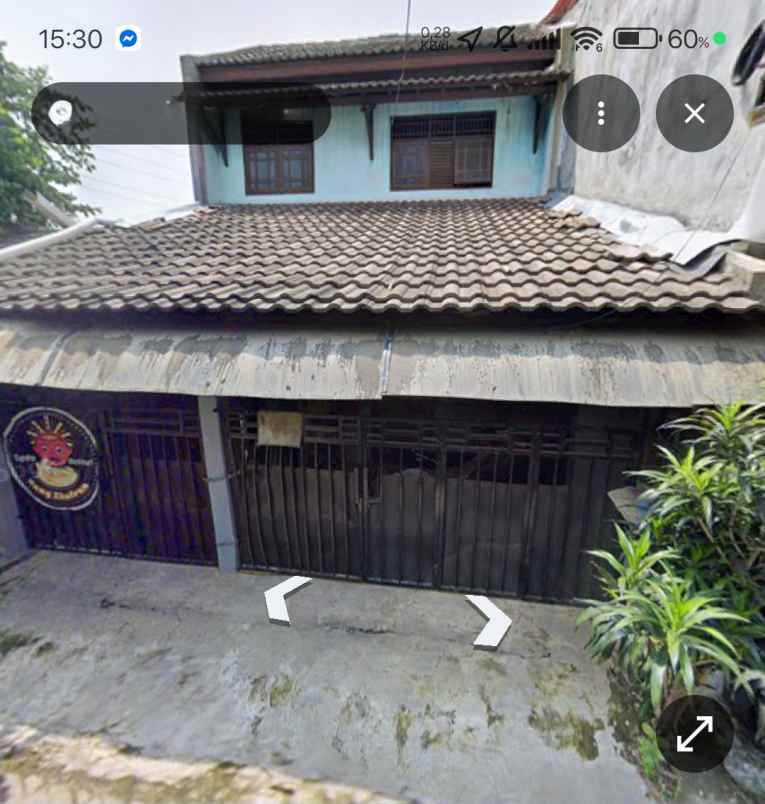
Task: Tap the 60% battery percentage label
Action: click(686, 39)
